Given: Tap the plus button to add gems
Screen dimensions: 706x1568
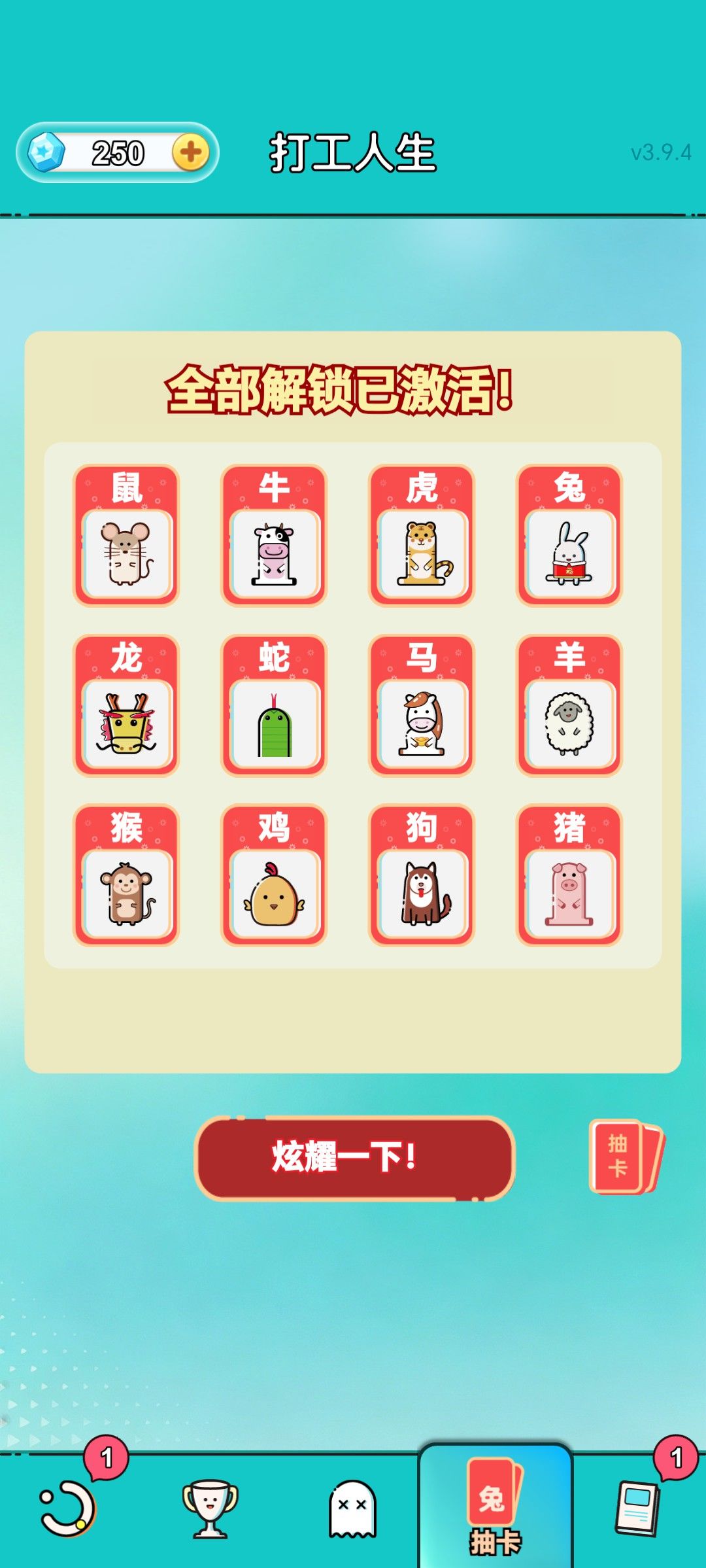Looking at the screenshot, I should [x=190, y=152].
